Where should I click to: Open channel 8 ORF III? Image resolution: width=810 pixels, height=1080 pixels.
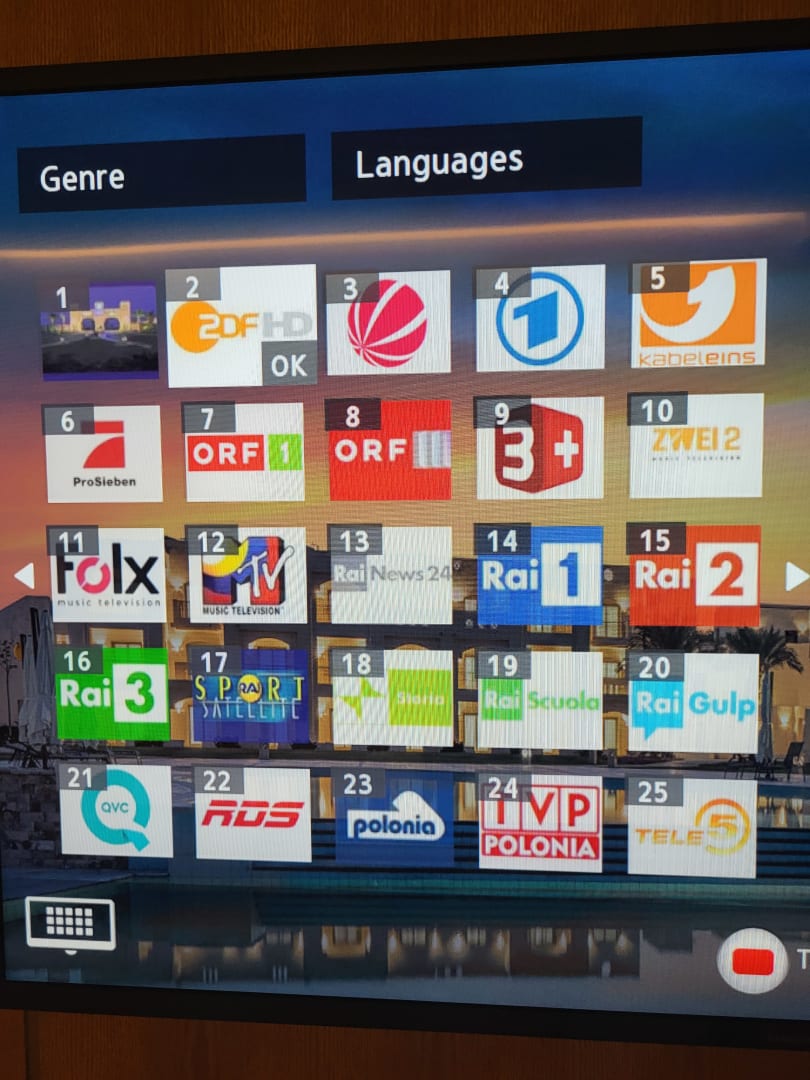tap(389, 450)
